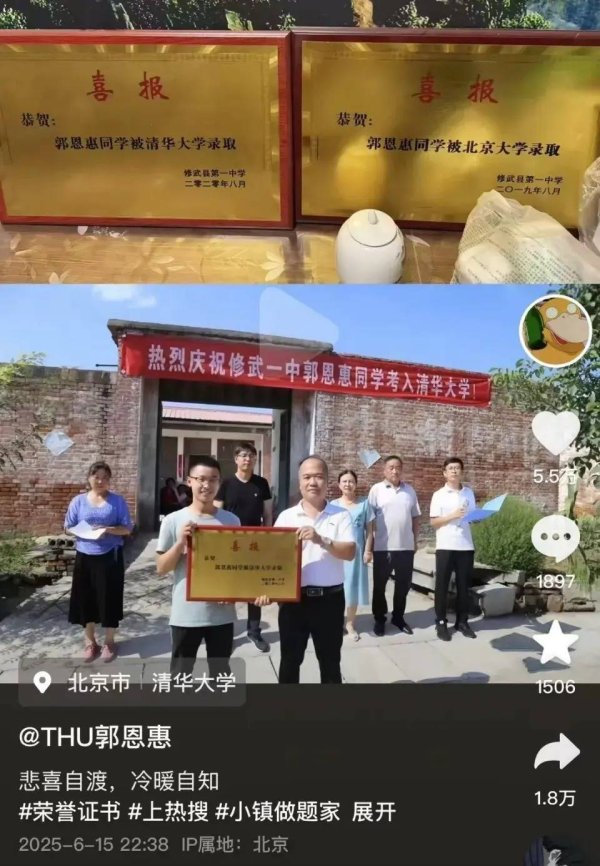Viewport: 600px width, 866px height.
Task: Open the #小镇做题家 hashtag
Action: pyautogui.click(x=276, y=811)
